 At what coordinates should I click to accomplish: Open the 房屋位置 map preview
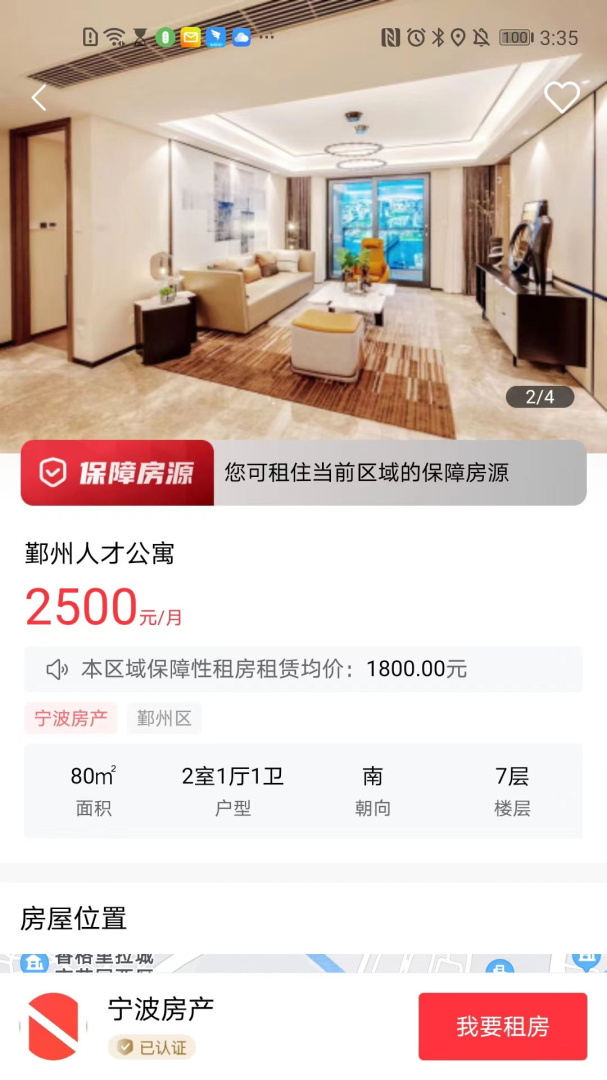click(x=303, y=963)
